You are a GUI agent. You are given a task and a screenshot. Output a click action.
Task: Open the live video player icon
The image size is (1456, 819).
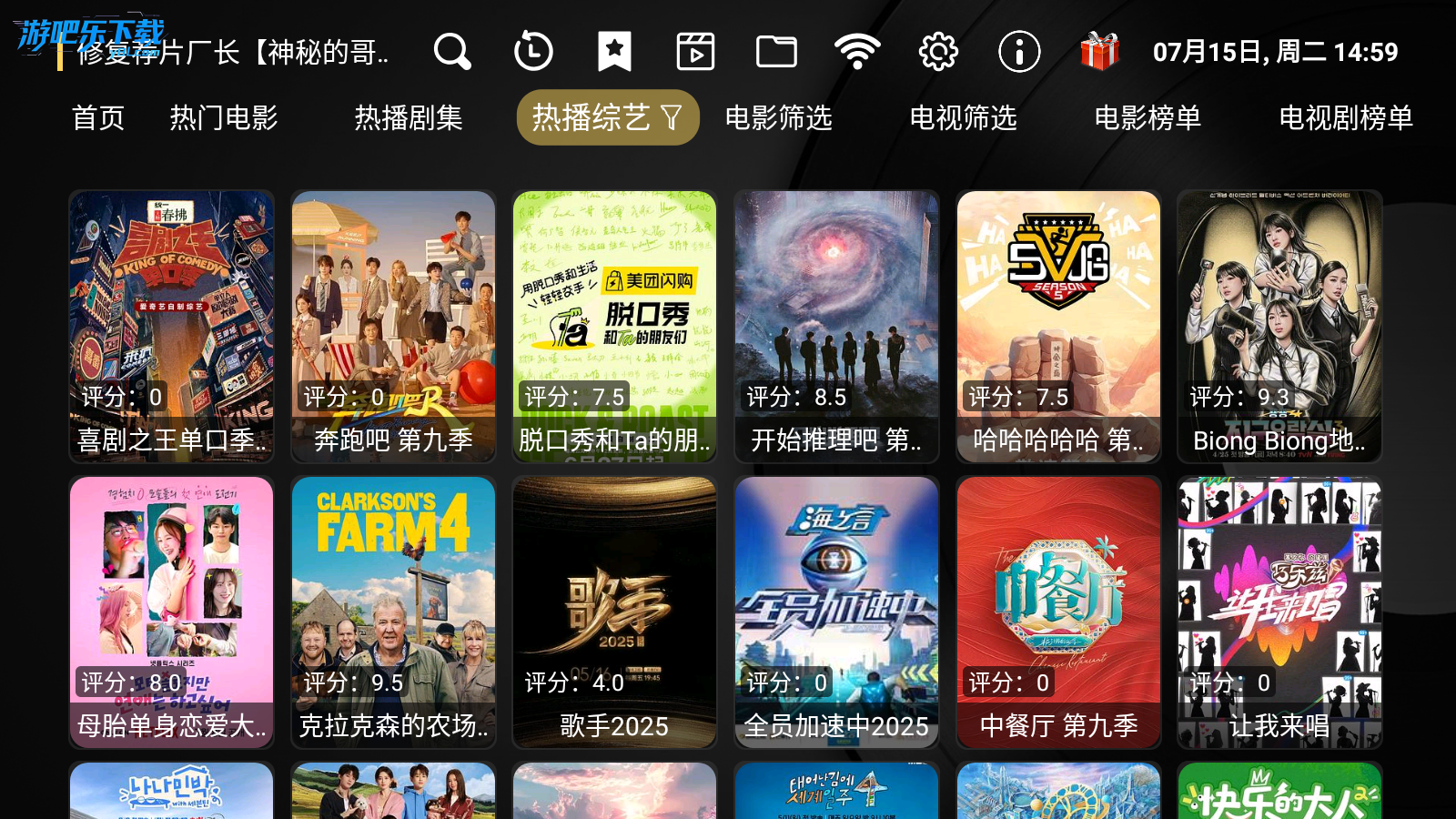point(695,52)
